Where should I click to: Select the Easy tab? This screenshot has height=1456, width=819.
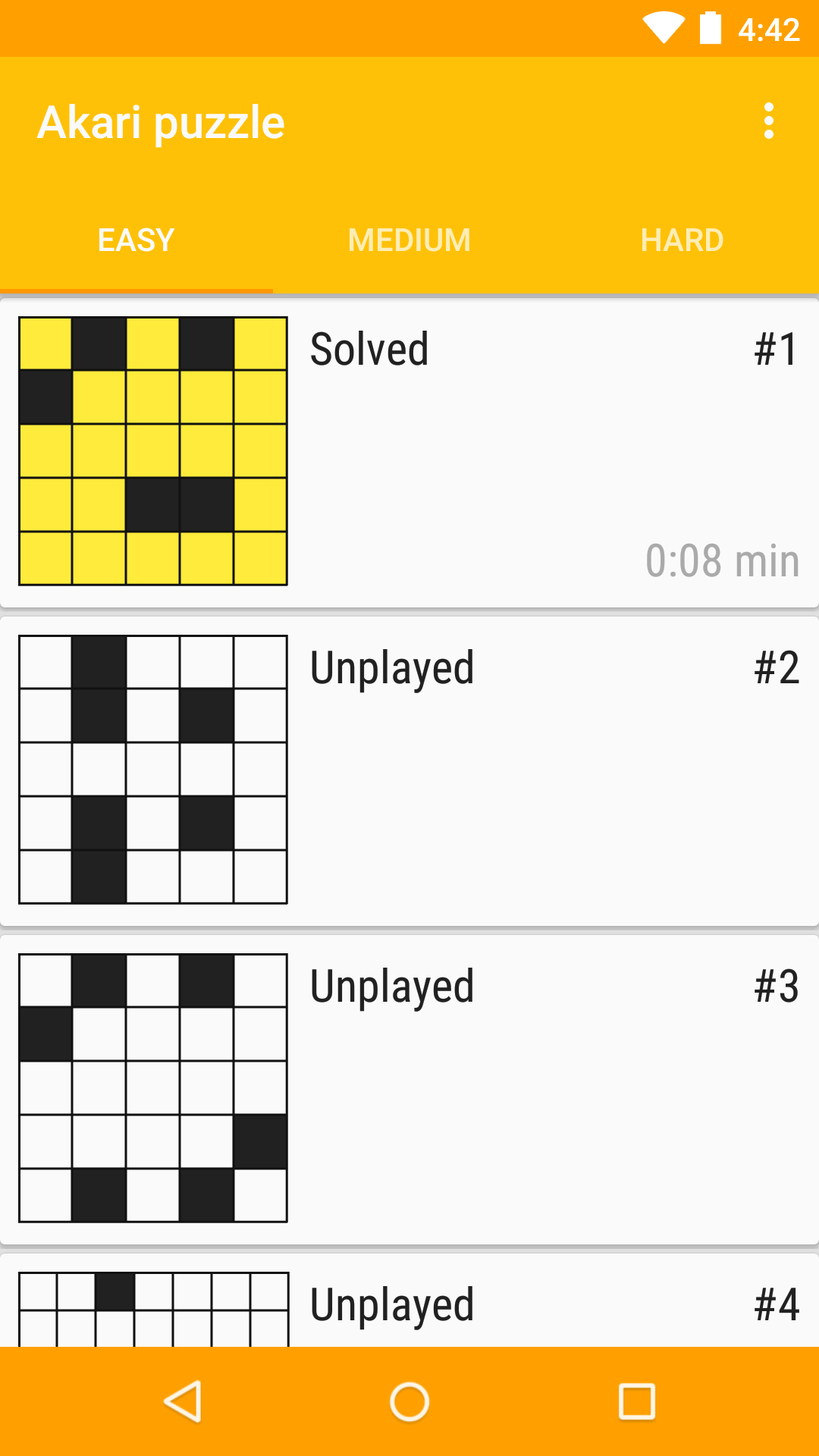click(x=136, y=240)
